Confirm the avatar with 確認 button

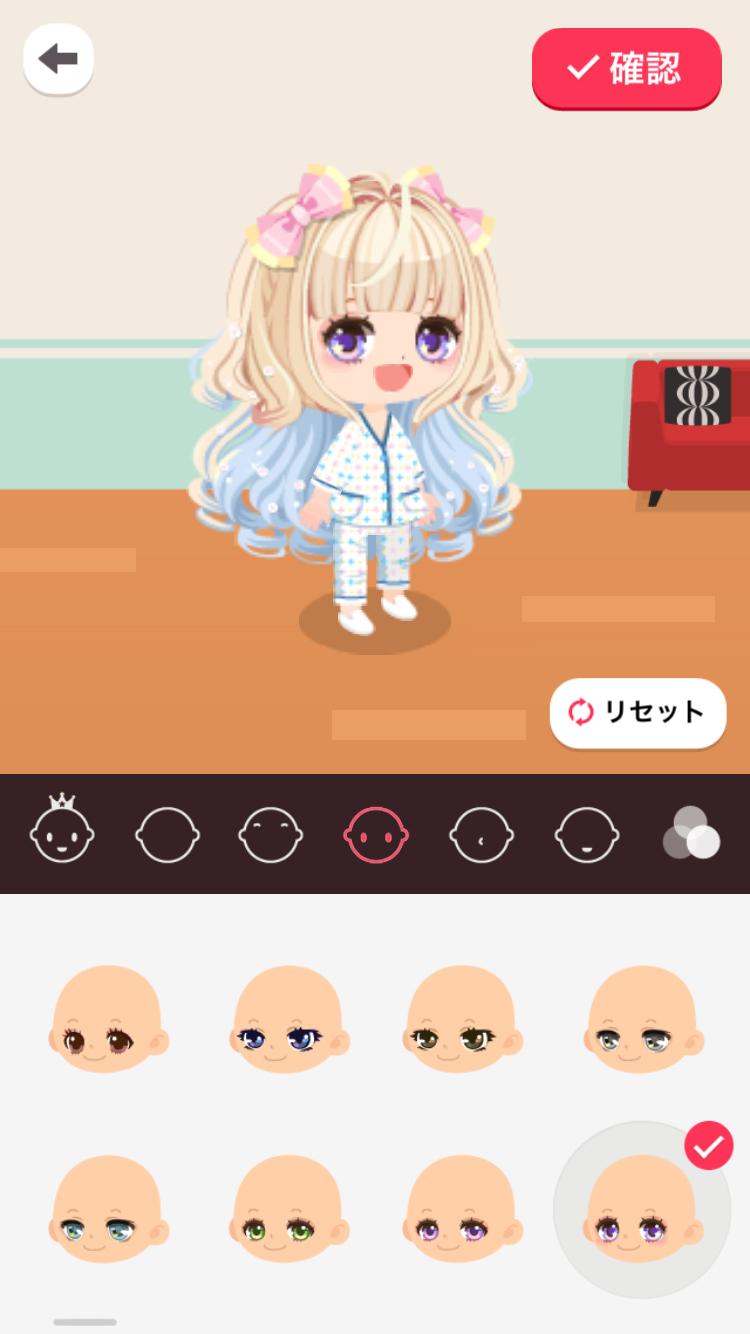pos(626,68)
